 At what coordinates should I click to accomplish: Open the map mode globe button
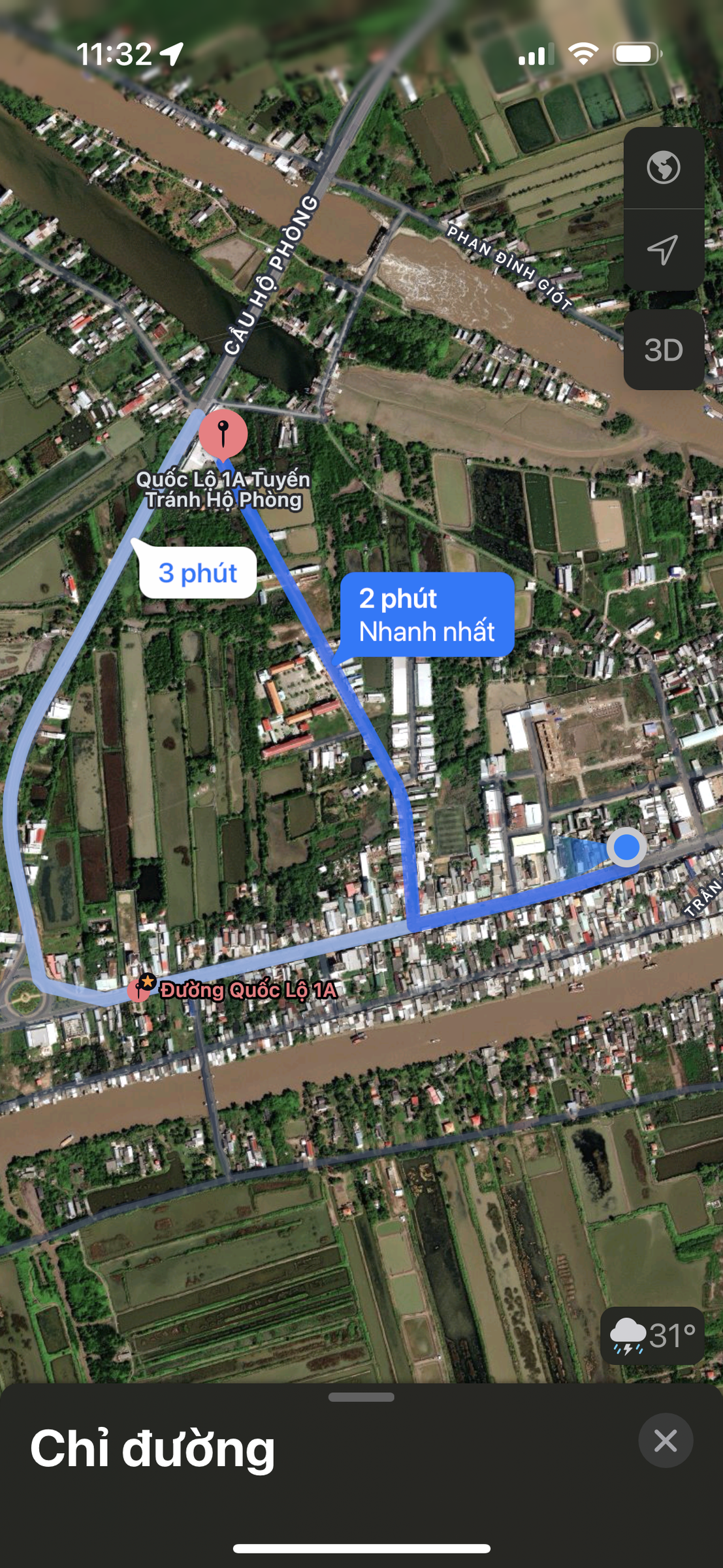[x=664, y=168]
